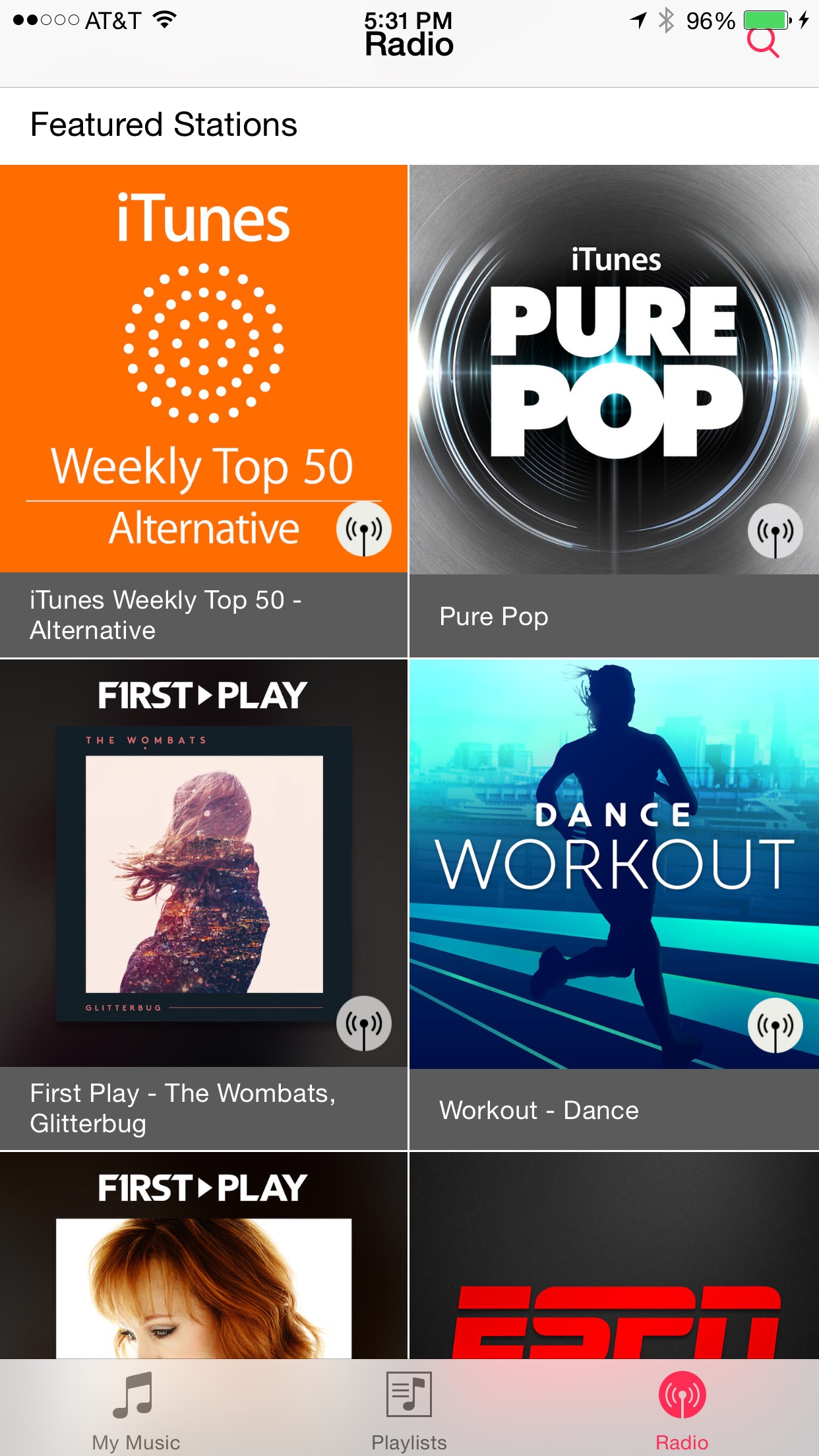Start the Workout - Dance station
Viewport: 819px width, 1456px height.
pyautogui.click(x=614, y=905)
